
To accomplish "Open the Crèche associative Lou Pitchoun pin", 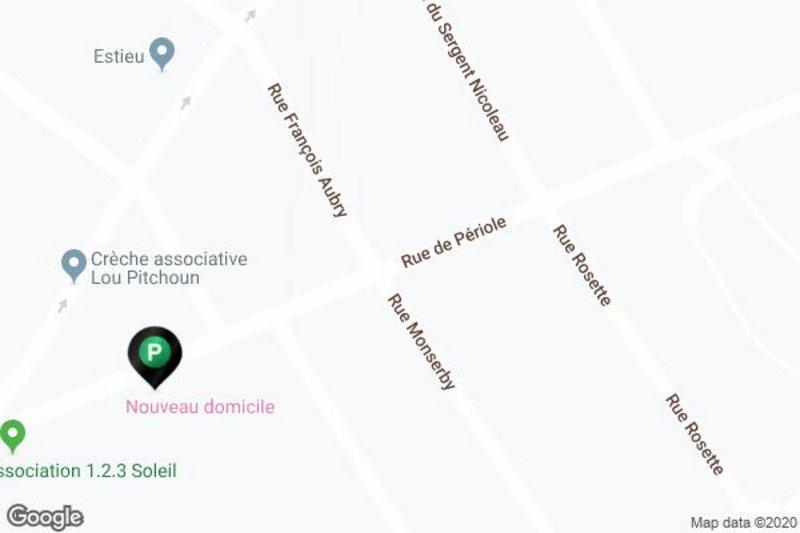I will (72, 265).
